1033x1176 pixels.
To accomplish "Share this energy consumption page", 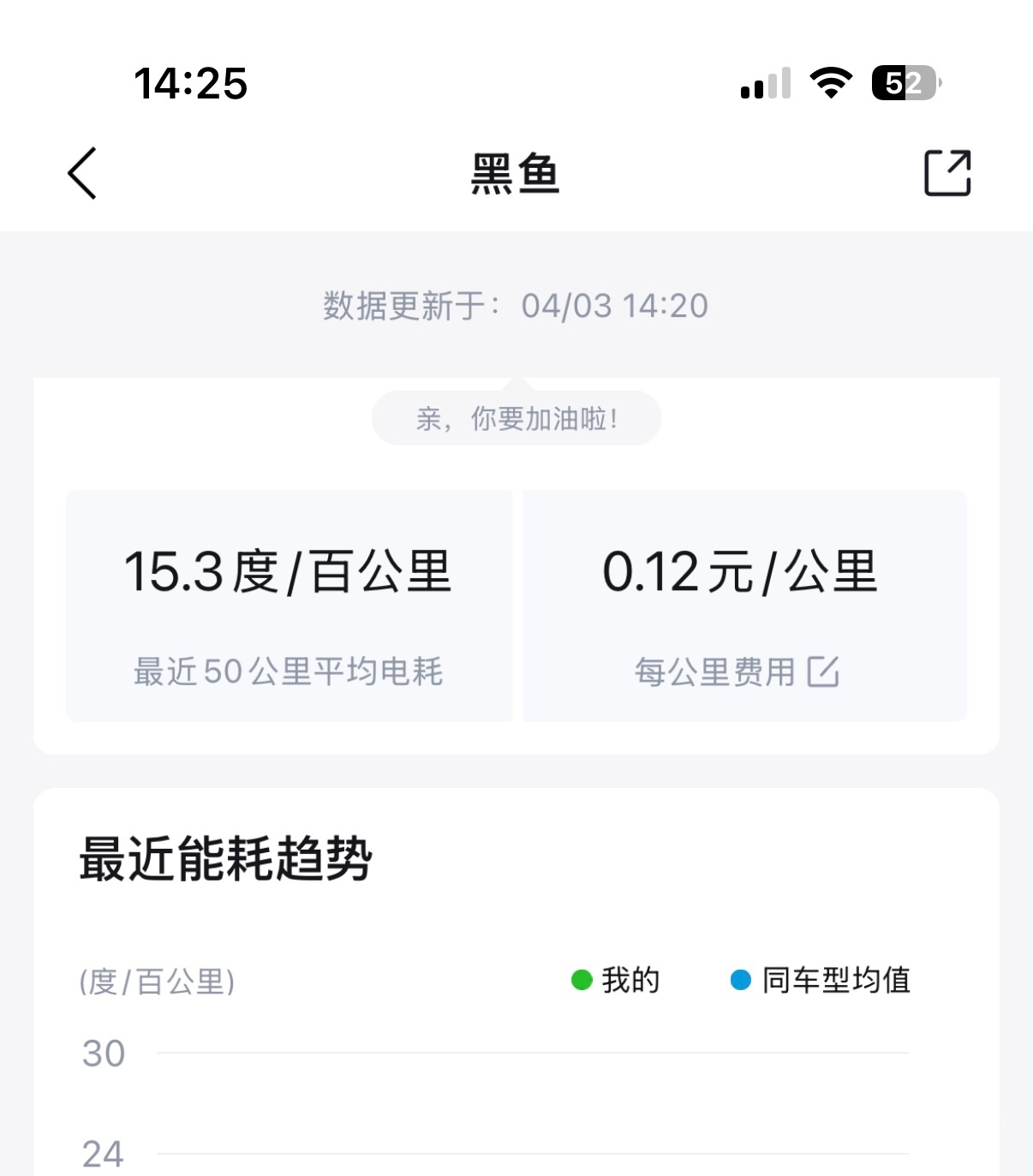I will coord(947,173).
